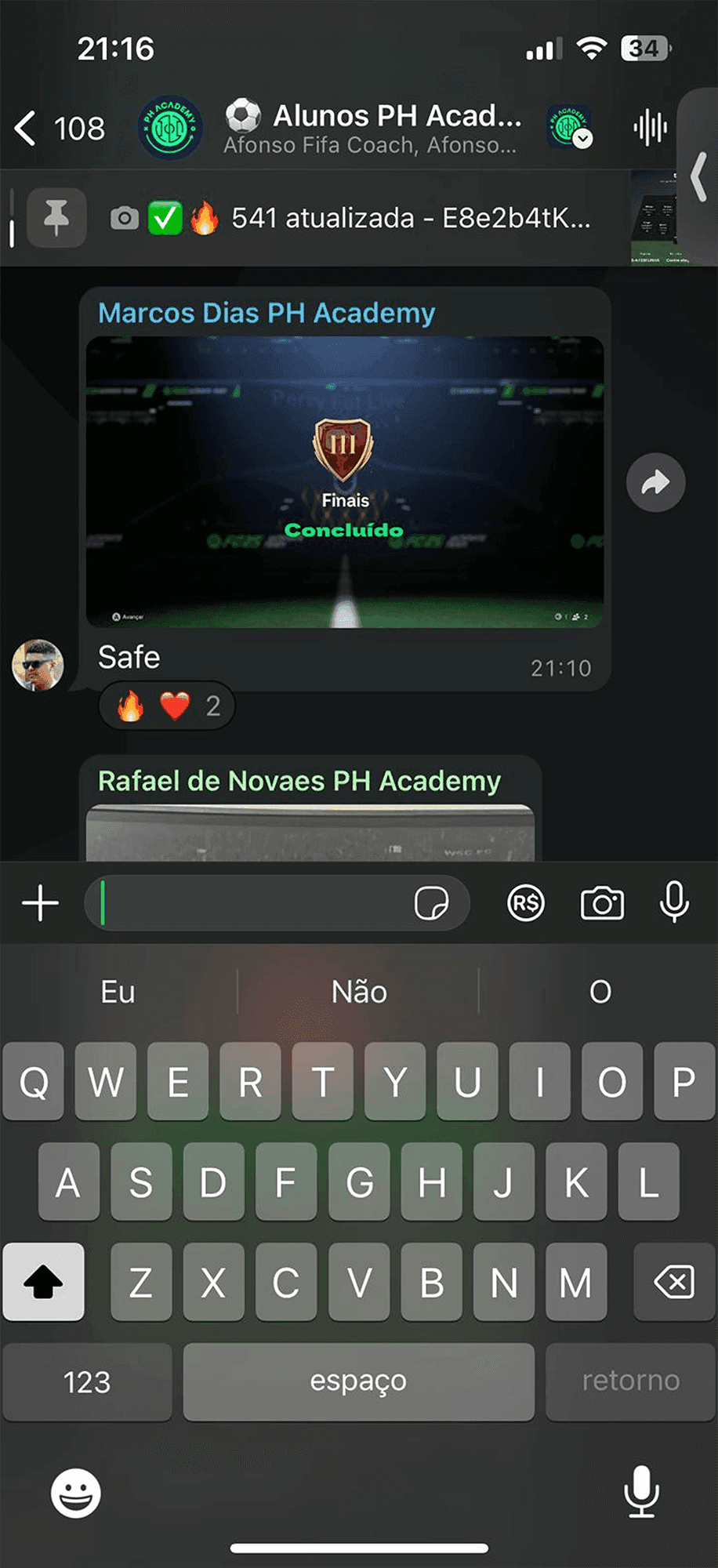Open the camera to send a photo
Image resolution: width=718 pixels, height=1568 pixels.
602,903
